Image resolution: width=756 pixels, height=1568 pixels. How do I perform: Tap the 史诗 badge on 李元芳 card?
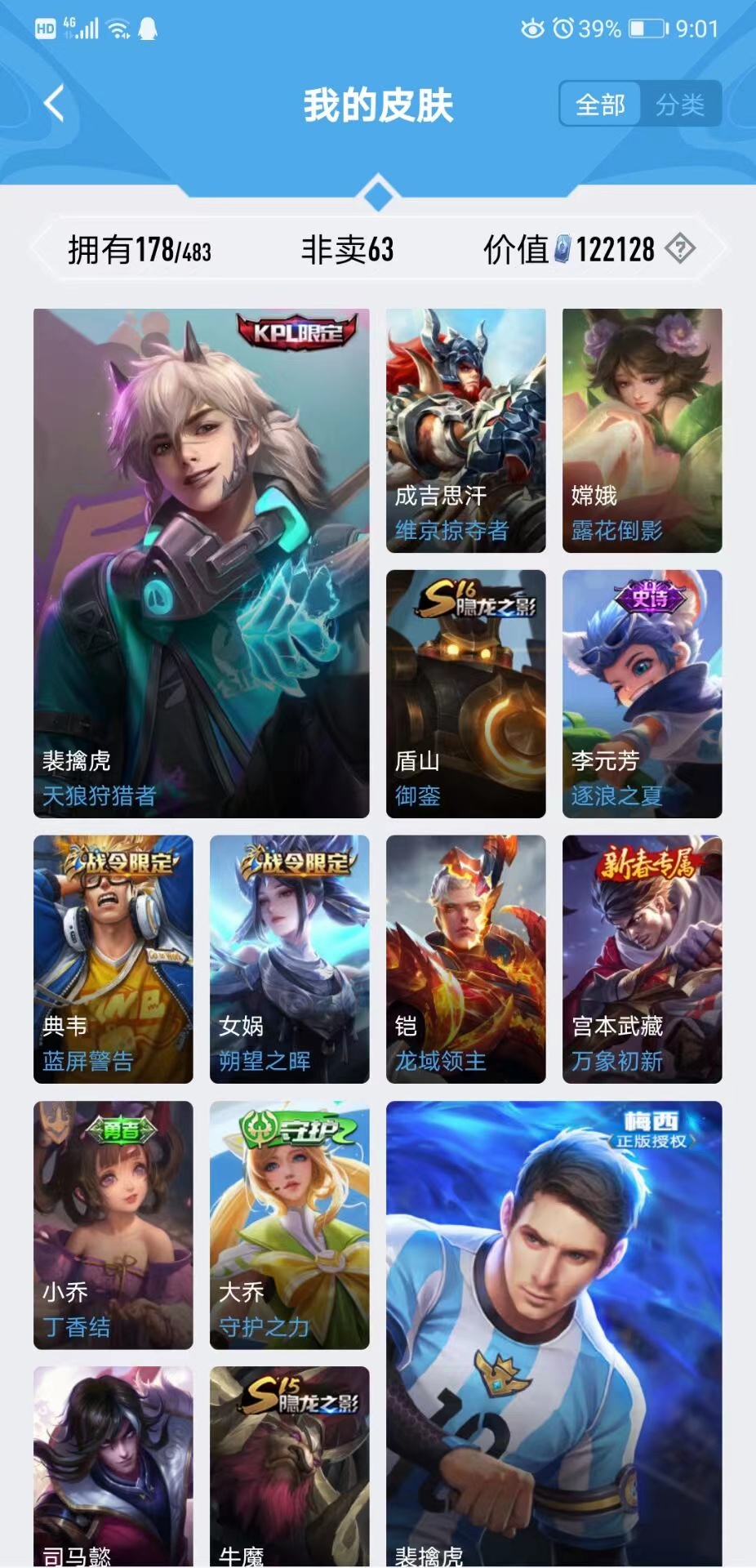(649, 599)
